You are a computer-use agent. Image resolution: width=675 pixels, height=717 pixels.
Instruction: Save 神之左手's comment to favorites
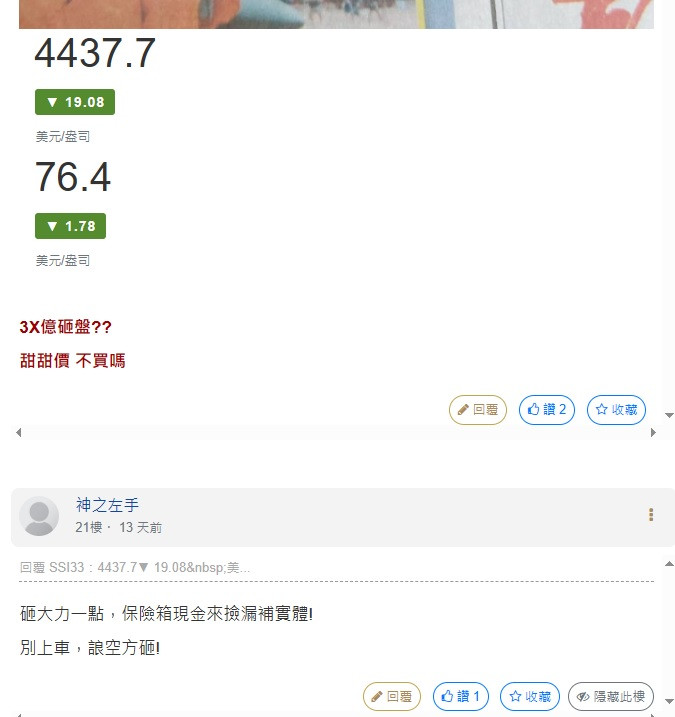tap(530, 697)
